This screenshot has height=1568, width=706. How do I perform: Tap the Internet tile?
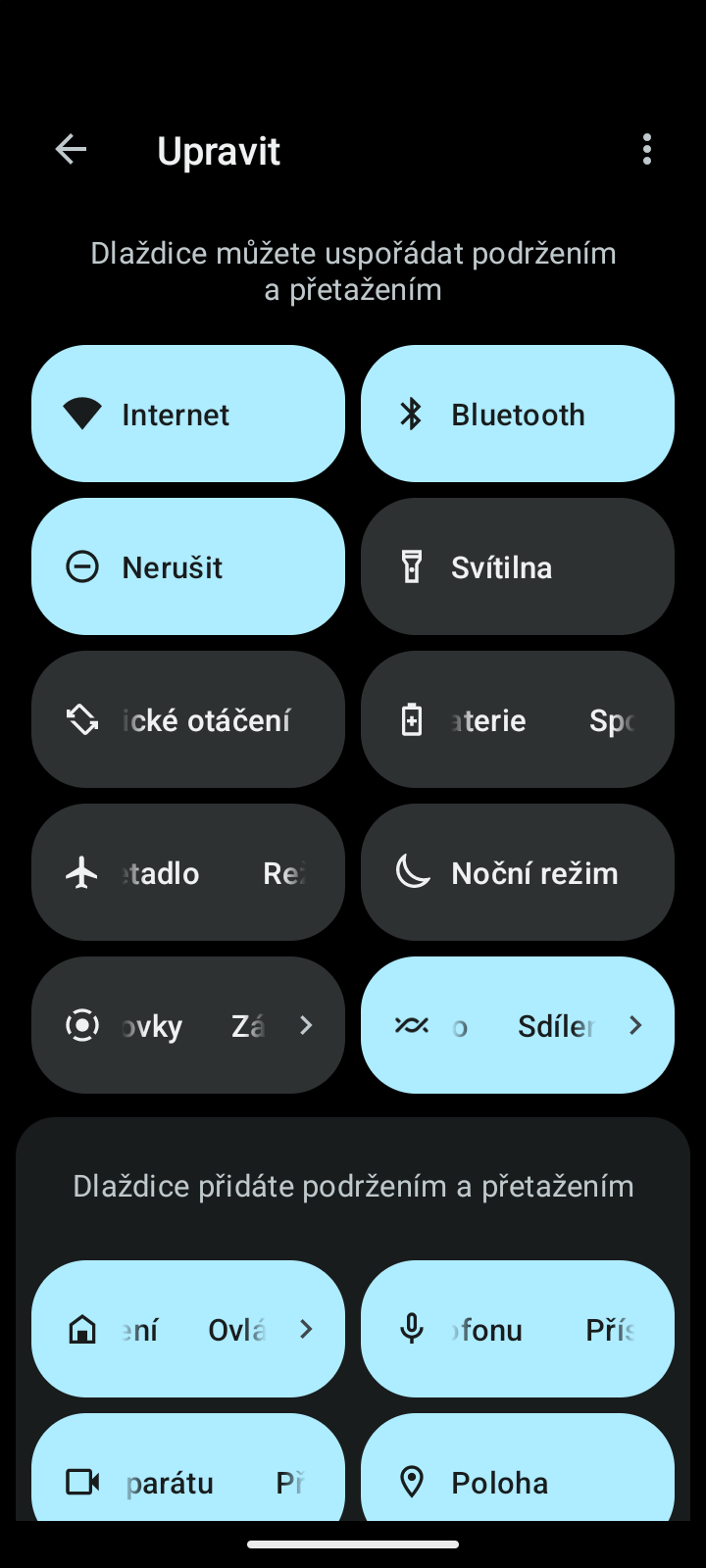tap(188, 414)
